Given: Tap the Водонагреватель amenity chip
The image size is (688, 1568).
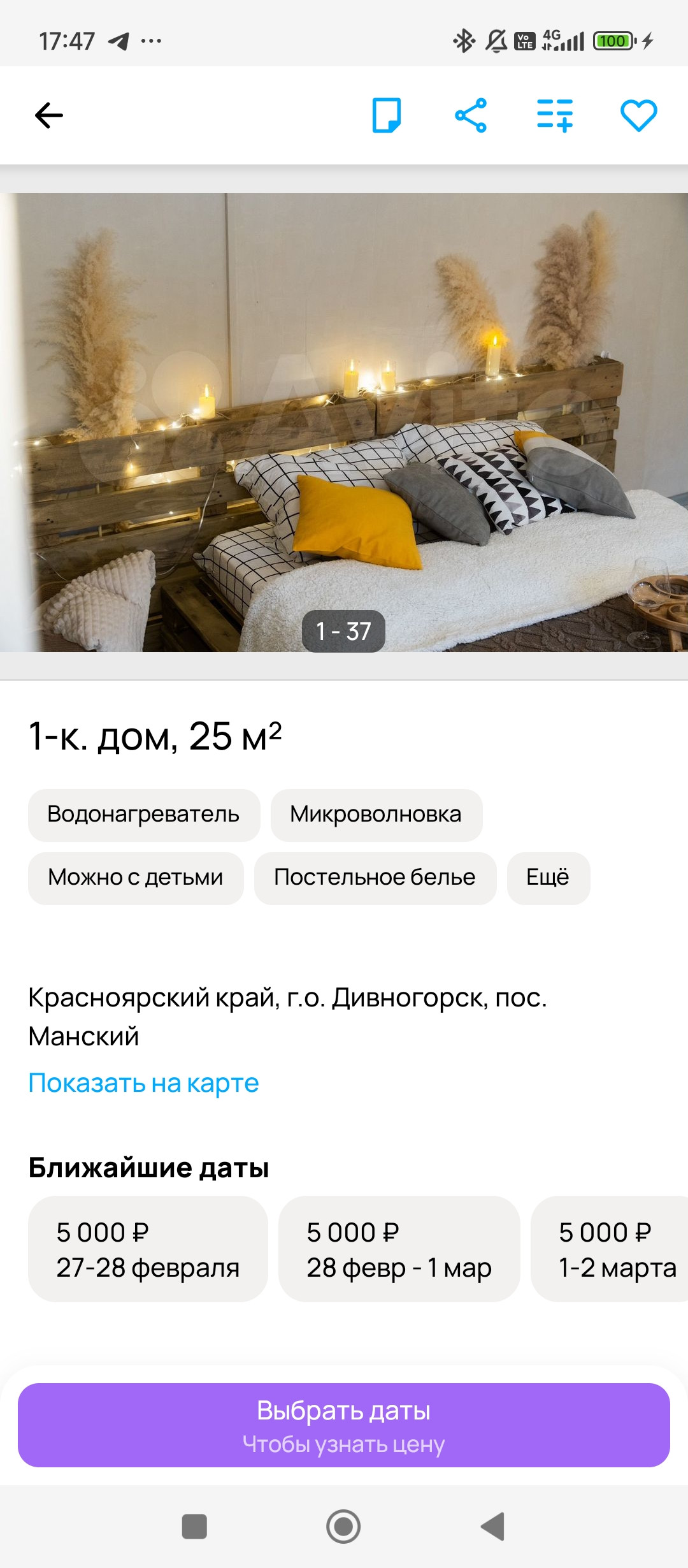Looking at the screenshot, I should point(144,815).
